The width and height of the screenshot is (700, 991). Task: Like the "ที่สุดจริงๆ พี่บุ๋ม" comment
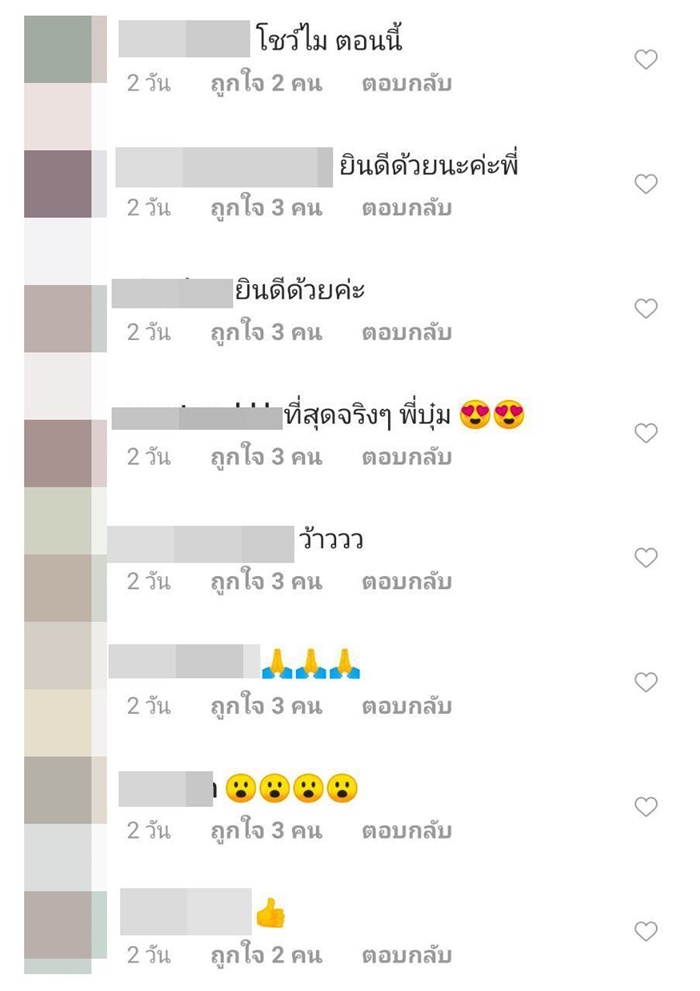pos(646,433)
